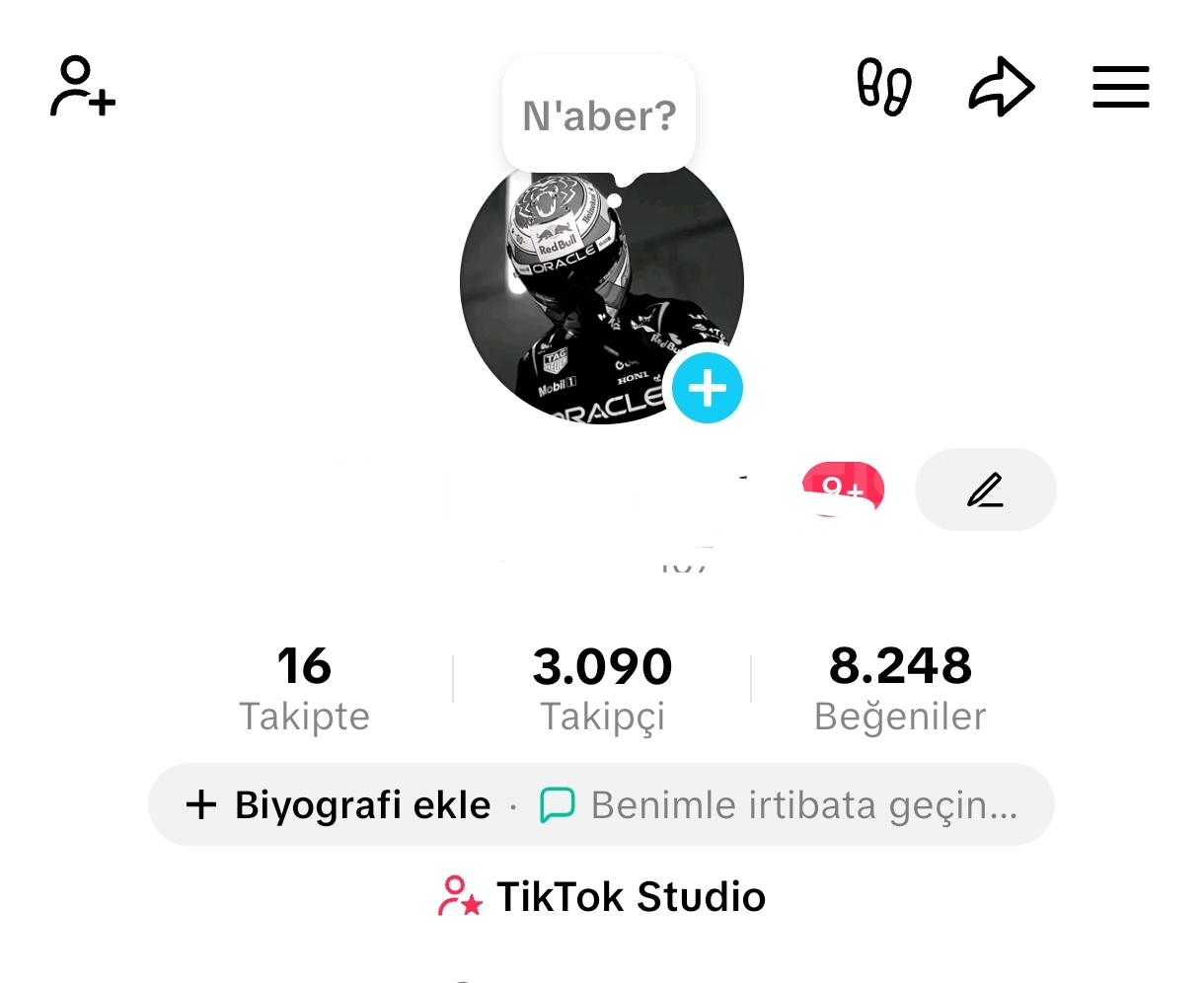The height and width of the screenshot is (983, 1204).
Task: Open TikTok Studio
Action: click(602, 896)
